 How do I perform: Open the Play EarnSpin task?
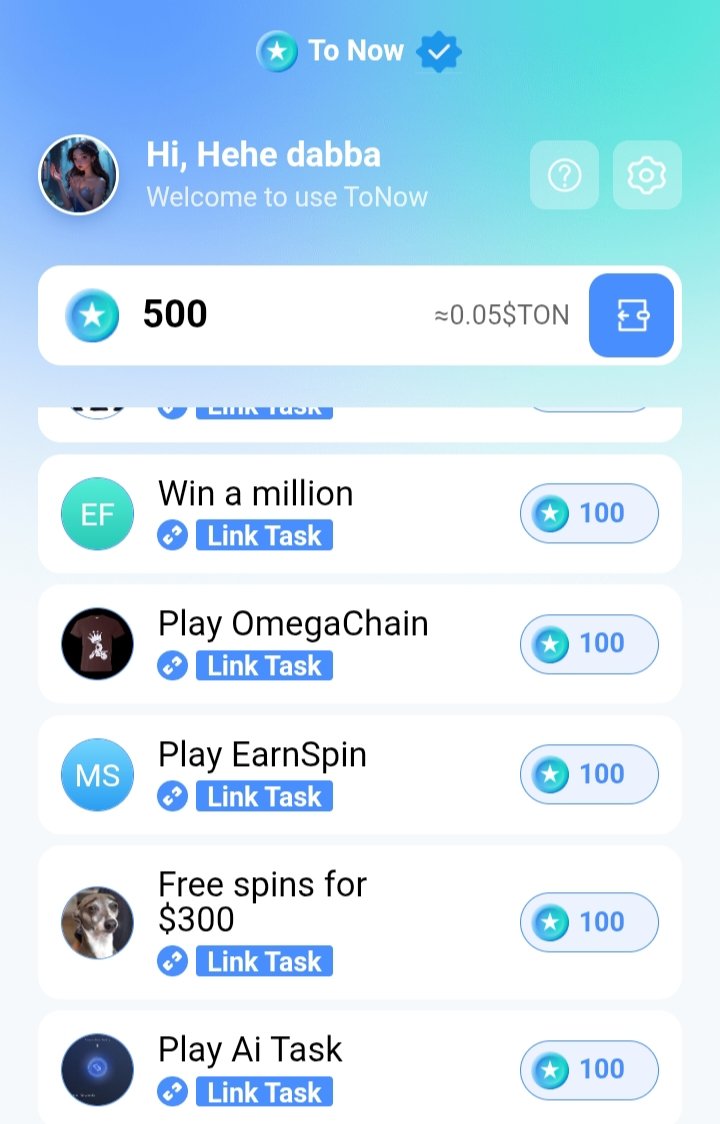tap(262, 755)
